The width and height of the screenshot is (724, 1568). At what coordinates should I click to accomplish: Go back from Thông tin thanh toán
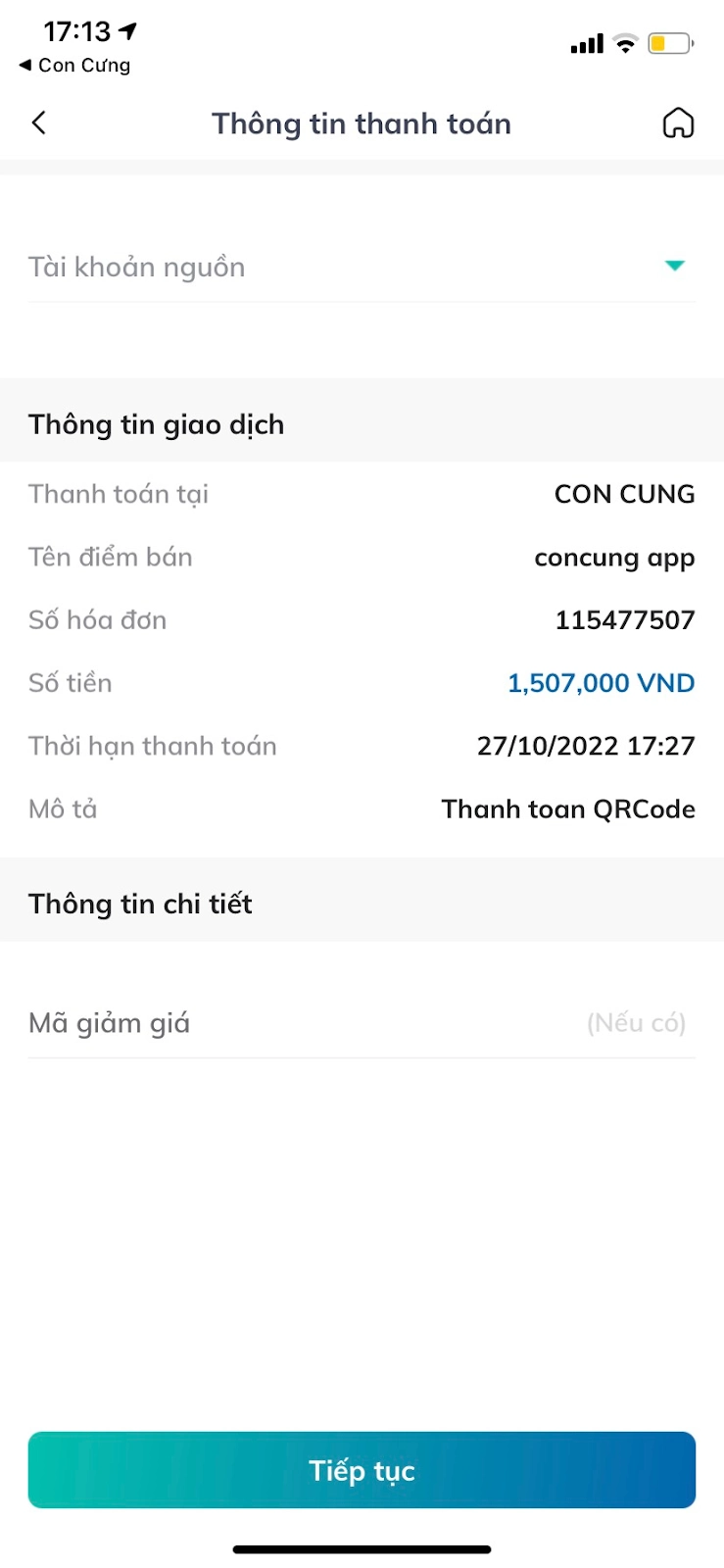coord(39,123)
